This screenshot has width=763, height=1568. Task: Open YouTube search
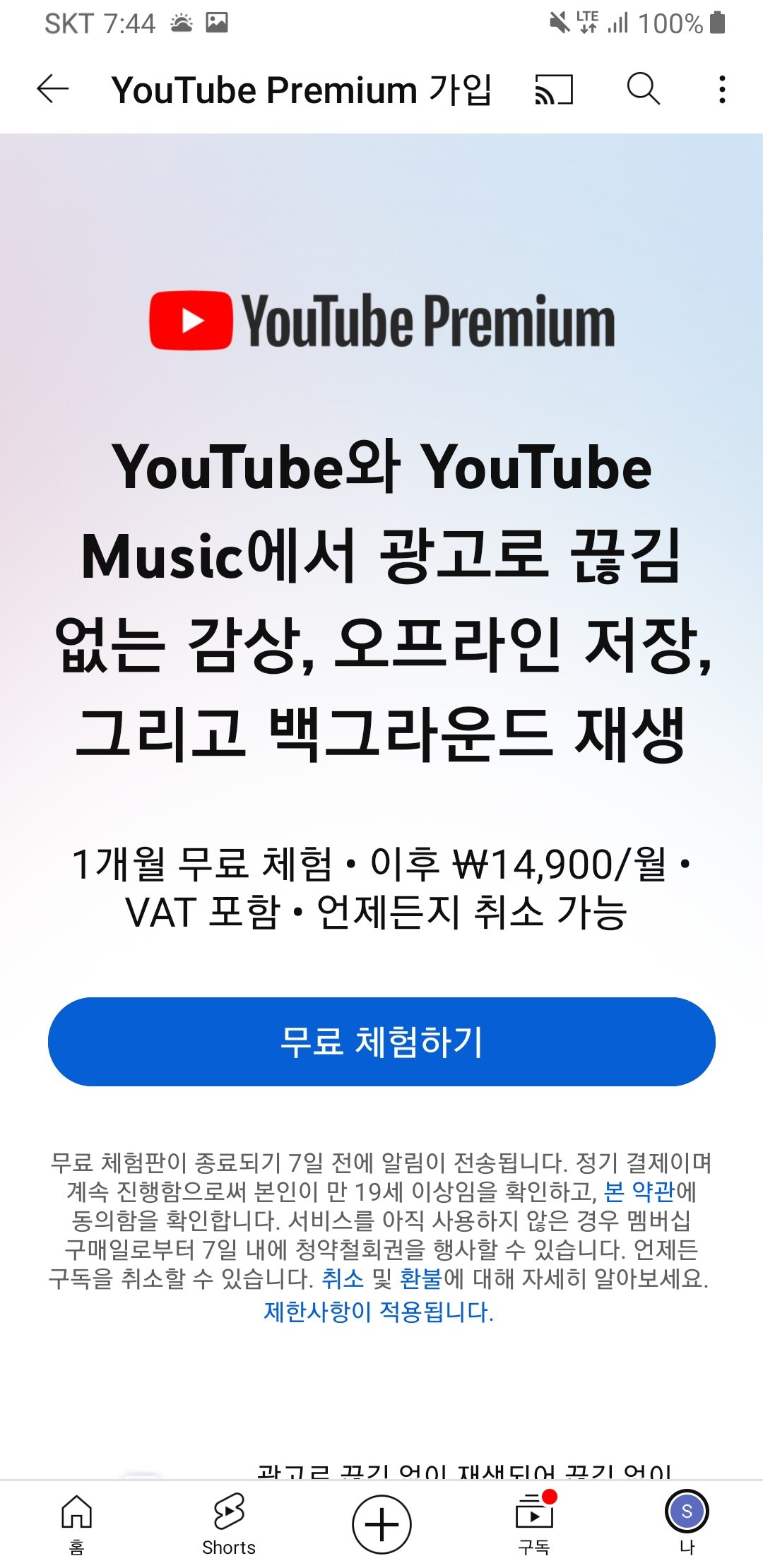[x=643, y=89]
